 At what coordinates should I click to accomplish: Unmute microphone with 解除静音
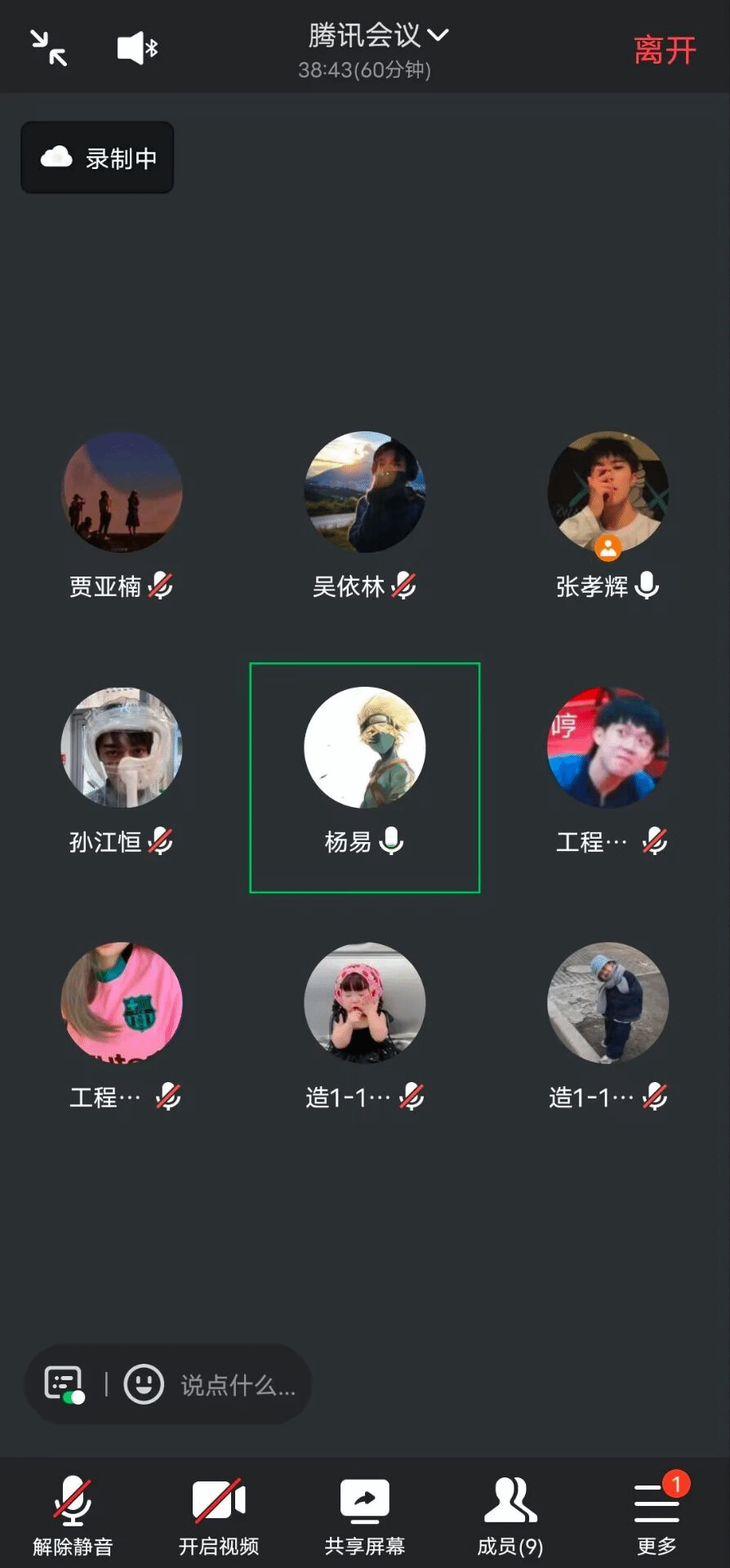point(73,1514)
